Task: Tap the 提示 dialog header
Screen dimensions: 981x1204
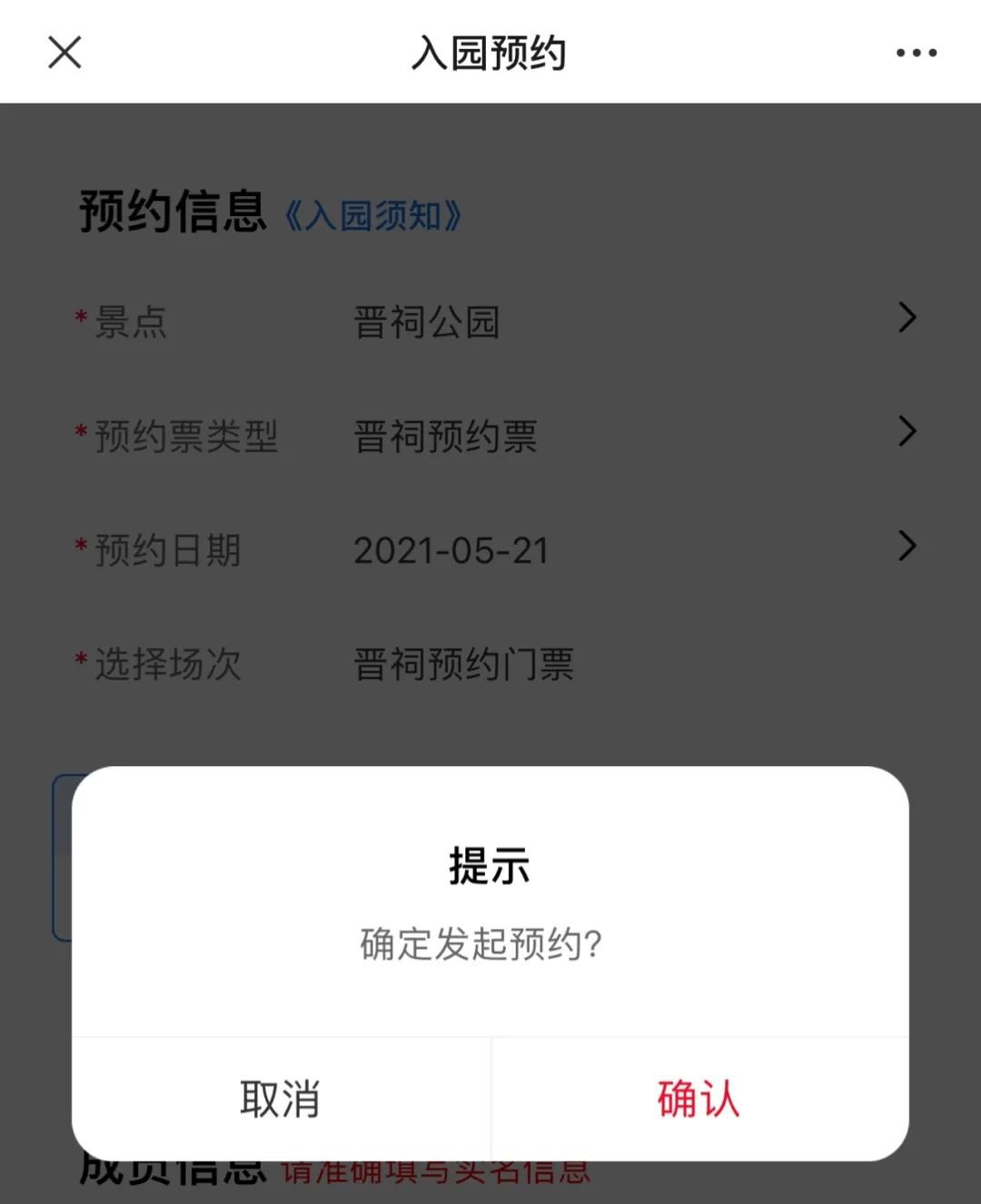Action: click(490, 865)
